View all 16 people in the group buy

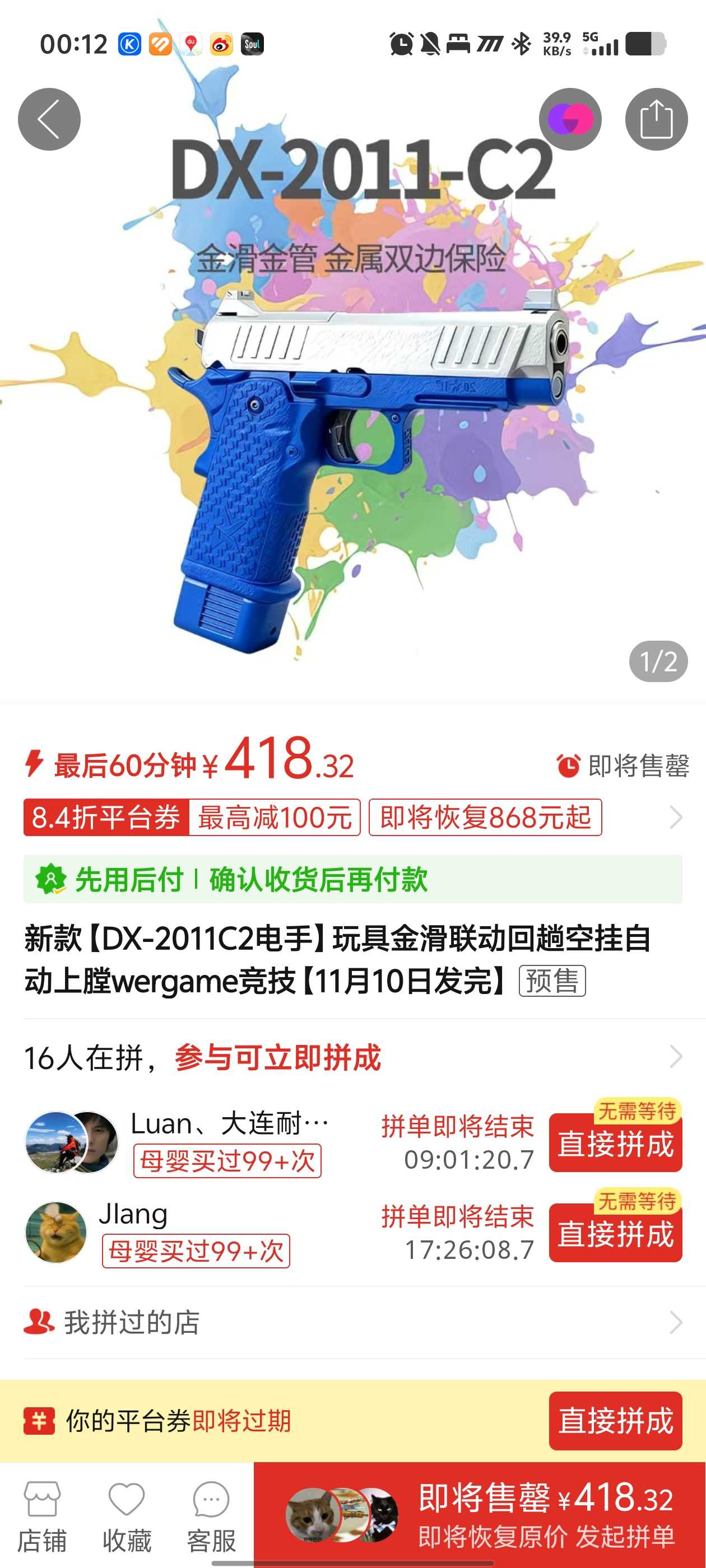tap(352, 1057)
